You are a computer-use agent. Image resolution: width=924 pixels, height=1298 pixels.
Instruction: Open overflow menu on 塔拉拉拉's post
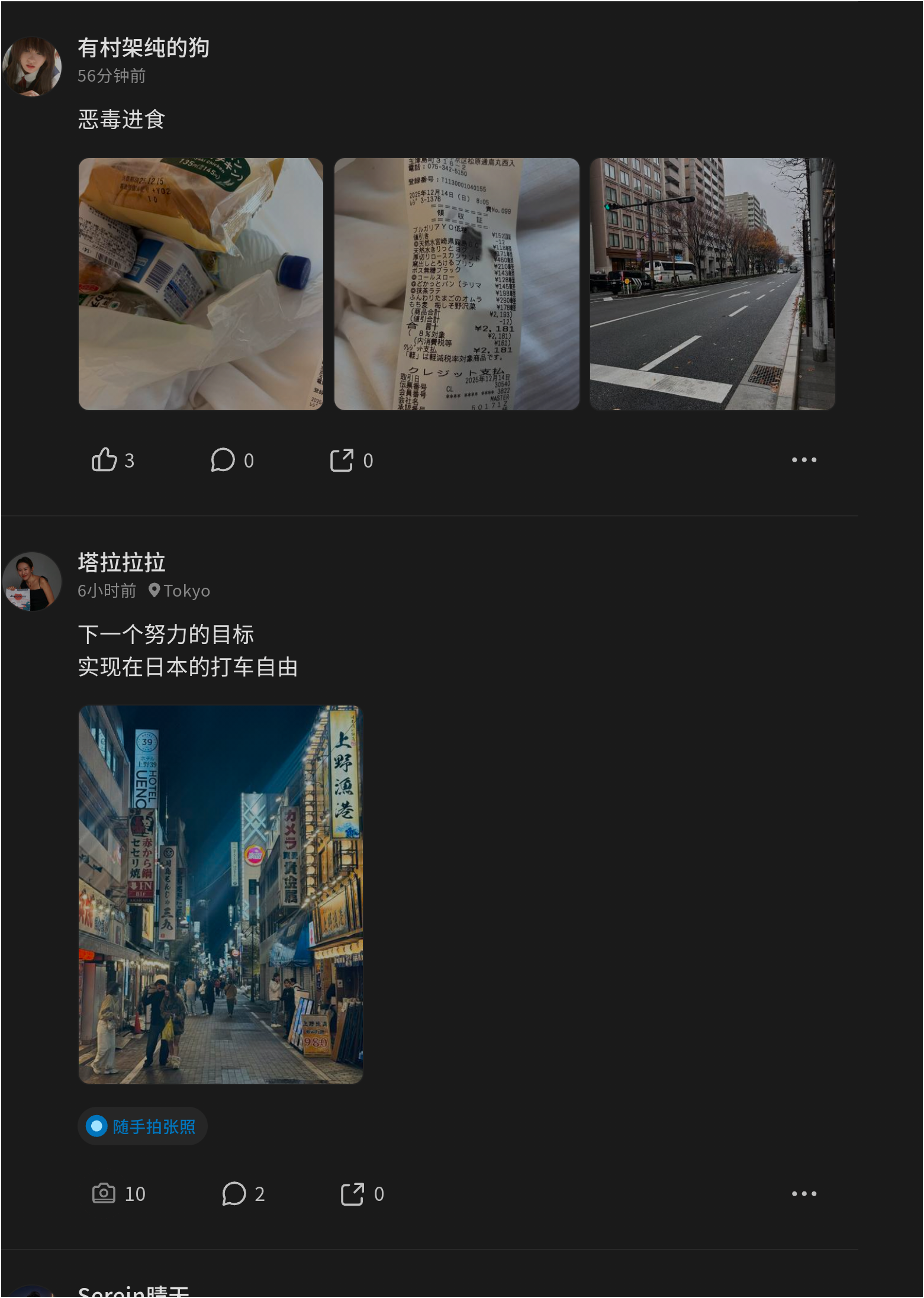pyautogui.click(x=803, y=1193)
